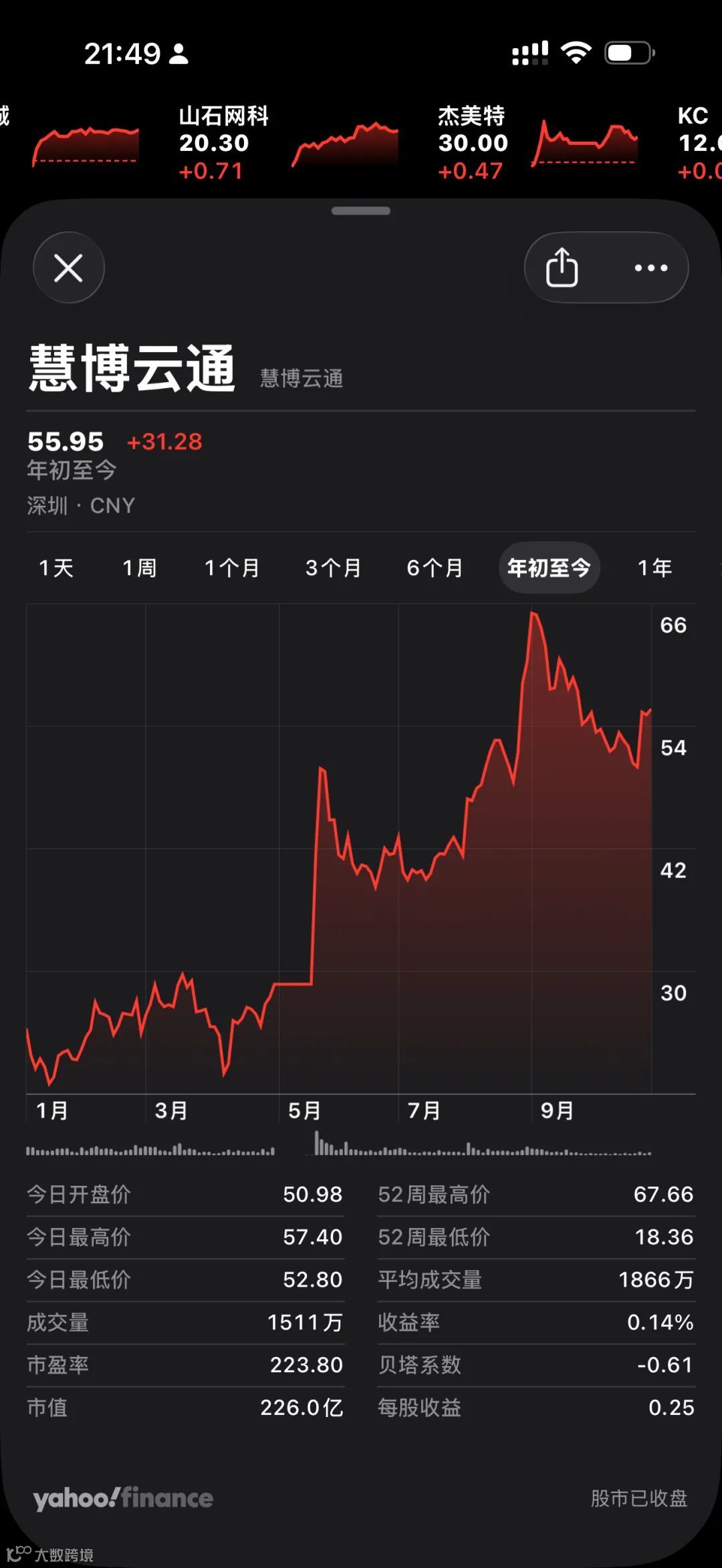
Task: Select the 1周 chart range
Action: [139, 568]
